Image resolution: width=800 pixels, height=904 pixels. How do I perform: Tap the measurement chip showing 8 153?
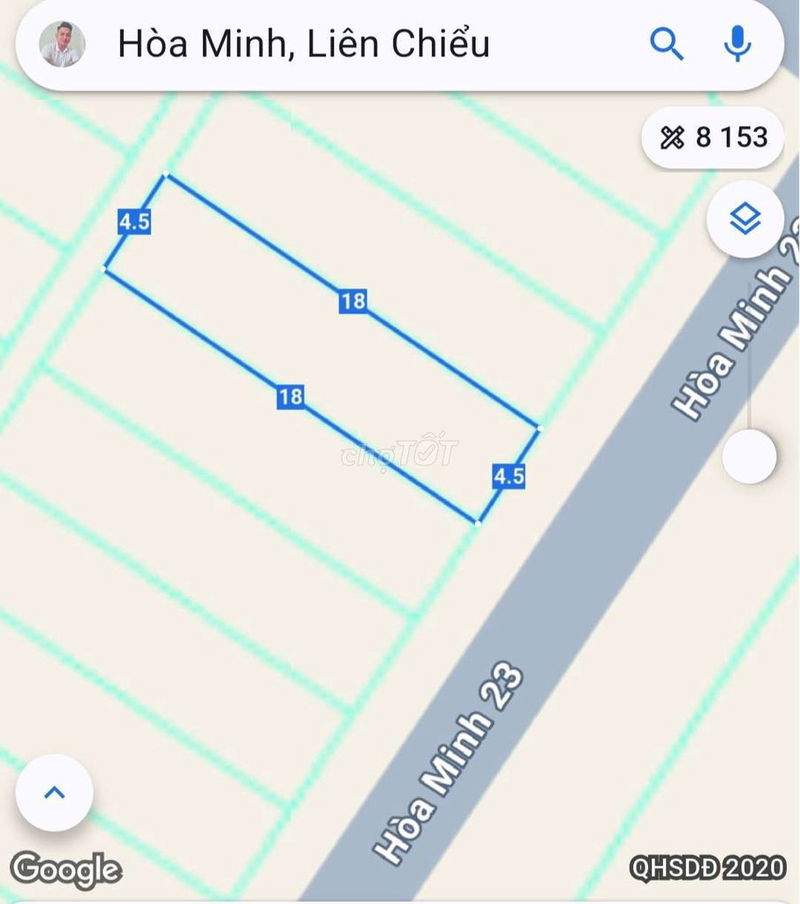point(714,137)
